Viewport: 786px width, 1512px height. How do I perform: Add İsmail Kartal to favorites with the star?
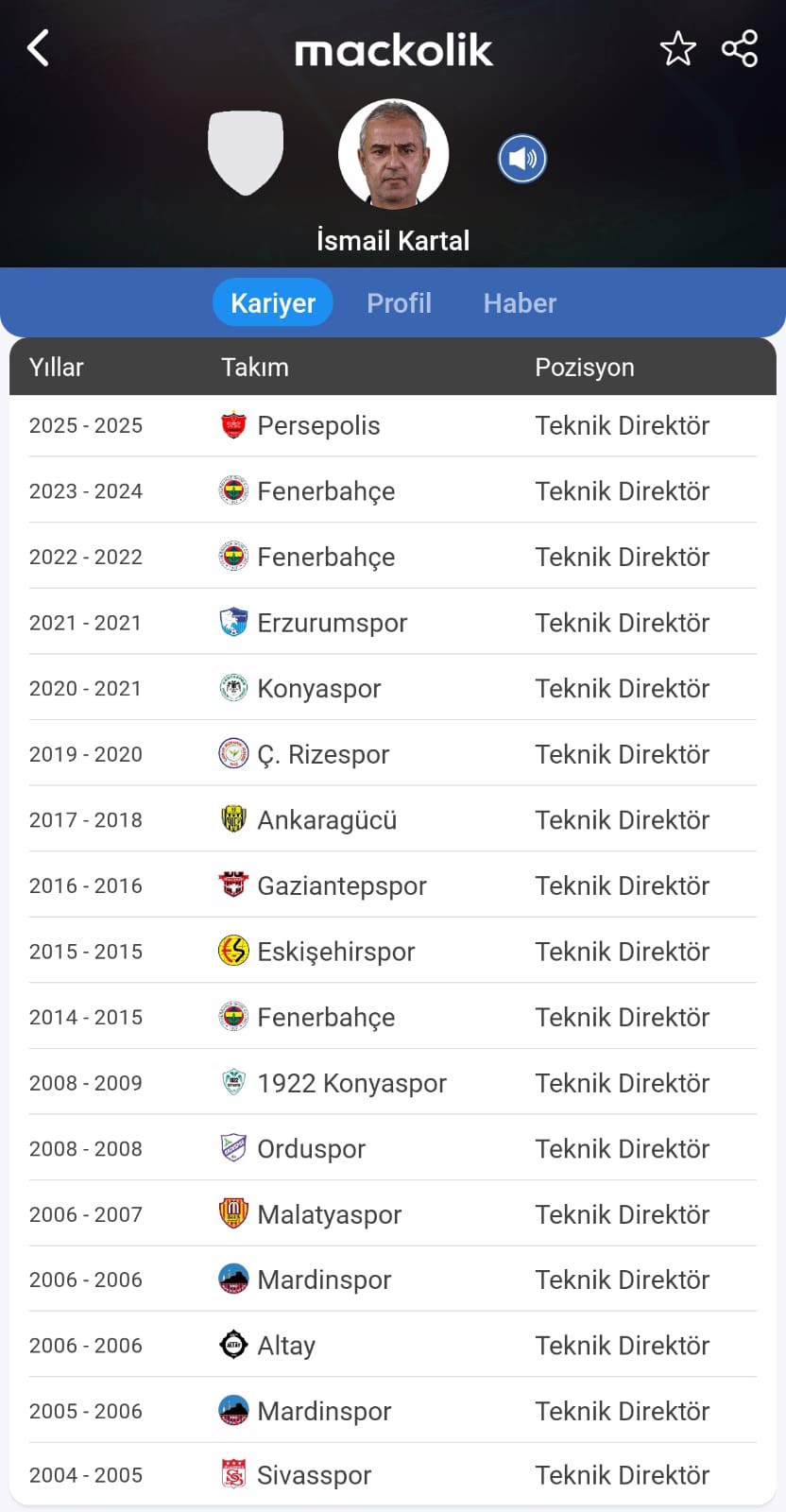pyautogui.click(x=677, y=48)
